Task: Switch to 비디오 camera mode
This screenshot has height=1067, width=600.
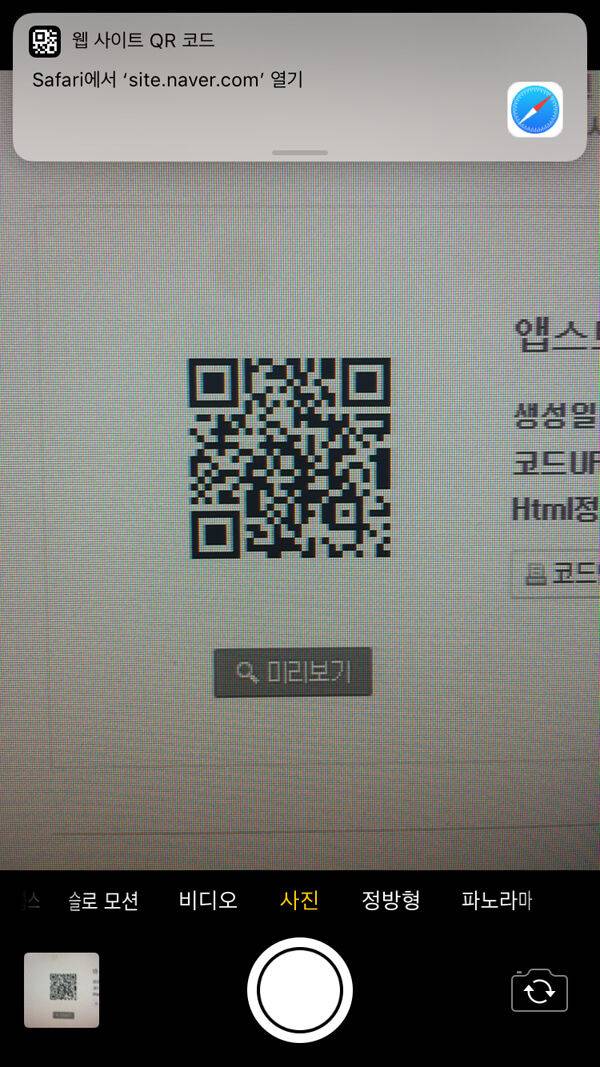Action: coord(208,900)
